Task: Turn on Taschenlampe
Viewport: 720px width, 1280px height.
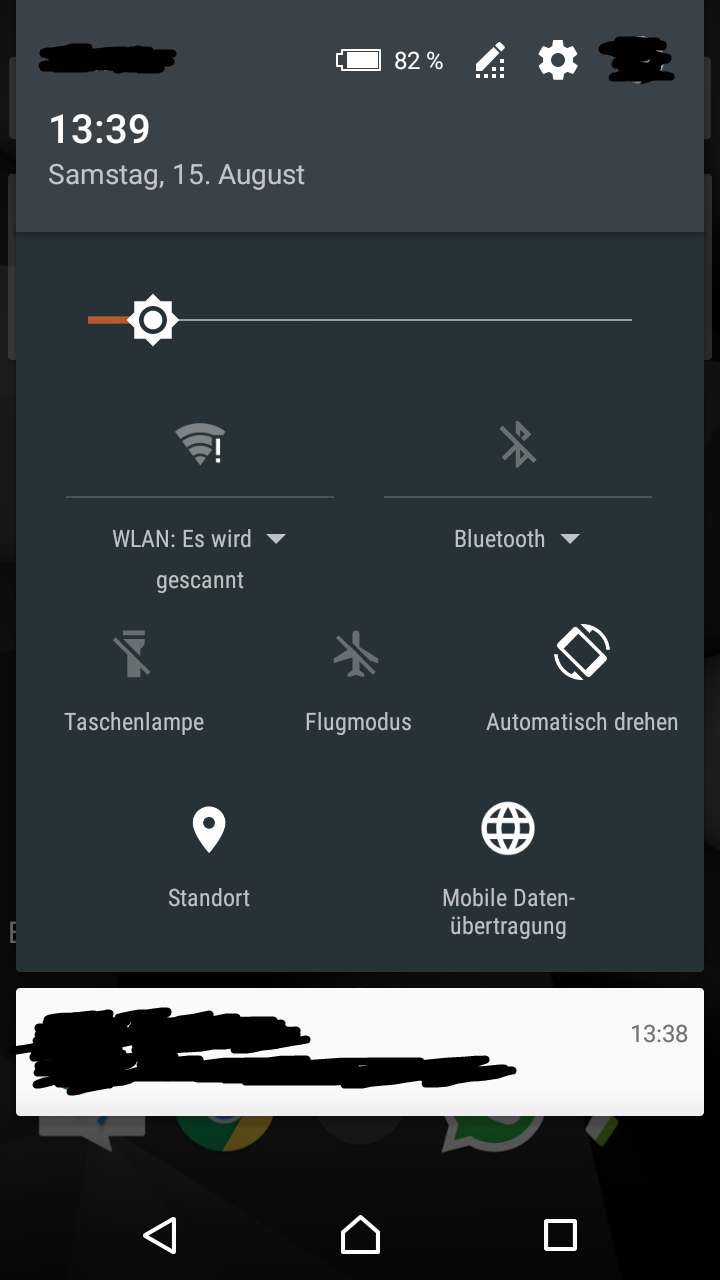Action: tap(133, 655)
